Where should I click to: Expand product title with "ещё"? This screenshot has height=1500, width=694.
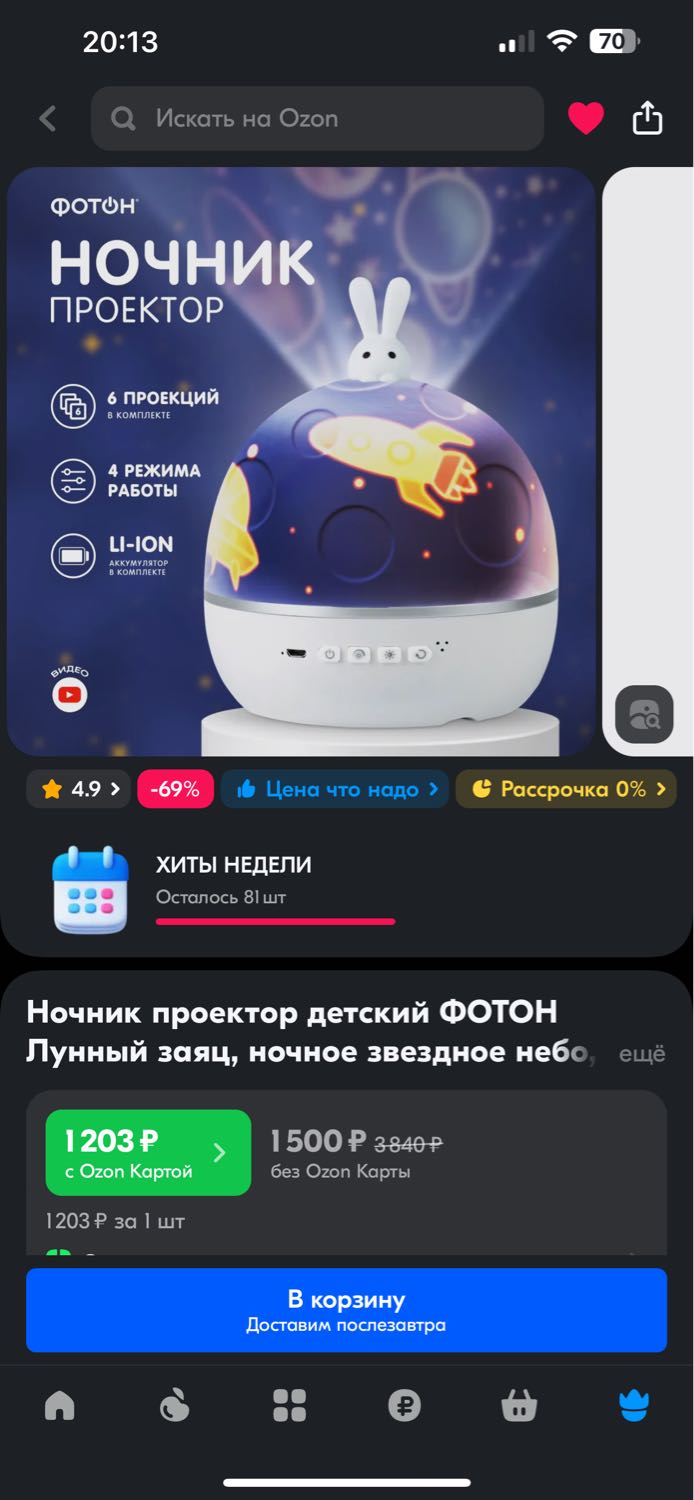click(x=642, y=1054)
